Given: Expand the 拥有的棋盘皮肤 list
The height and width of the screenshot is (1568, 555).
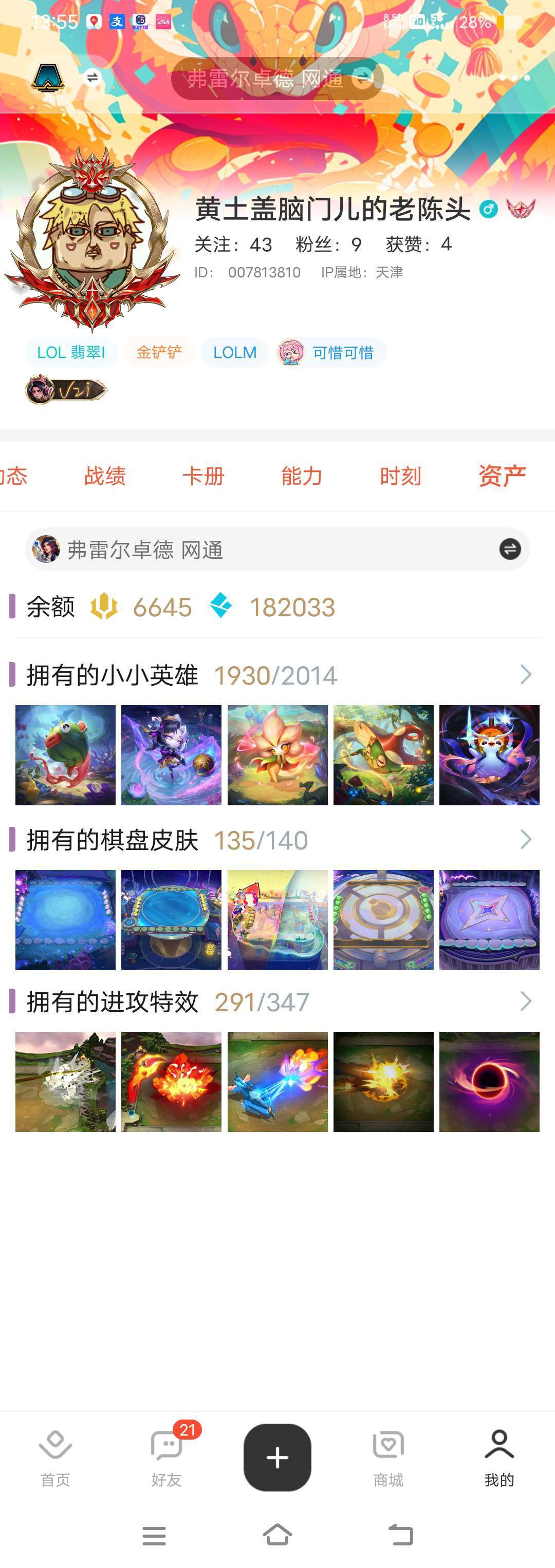Looking at the screenshot, I should (x=526, y=839).
